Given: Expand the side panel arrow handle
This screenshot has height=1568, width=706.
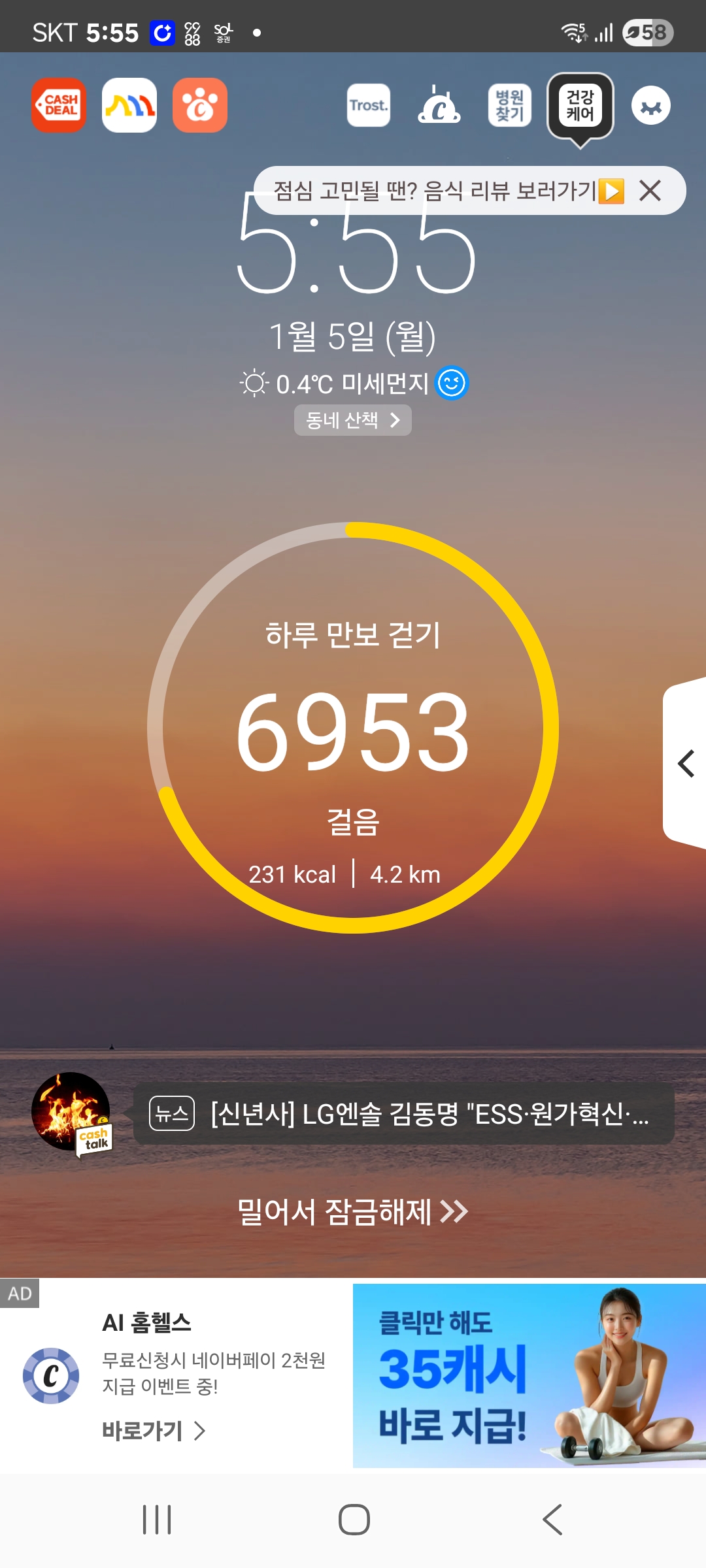Looking at the screenshot, I should (x=685, y=763).
